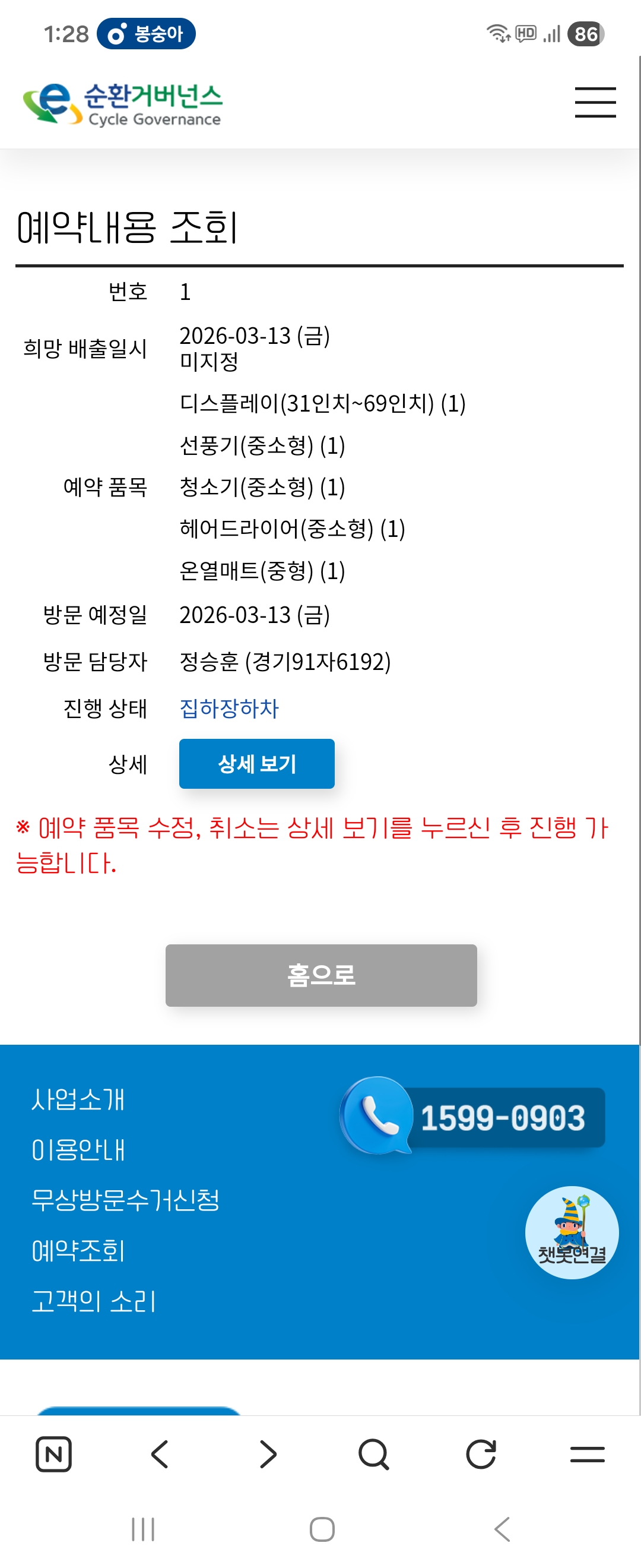
Task: Open browser search magnifier
Action: click(x=373, y=1454)
